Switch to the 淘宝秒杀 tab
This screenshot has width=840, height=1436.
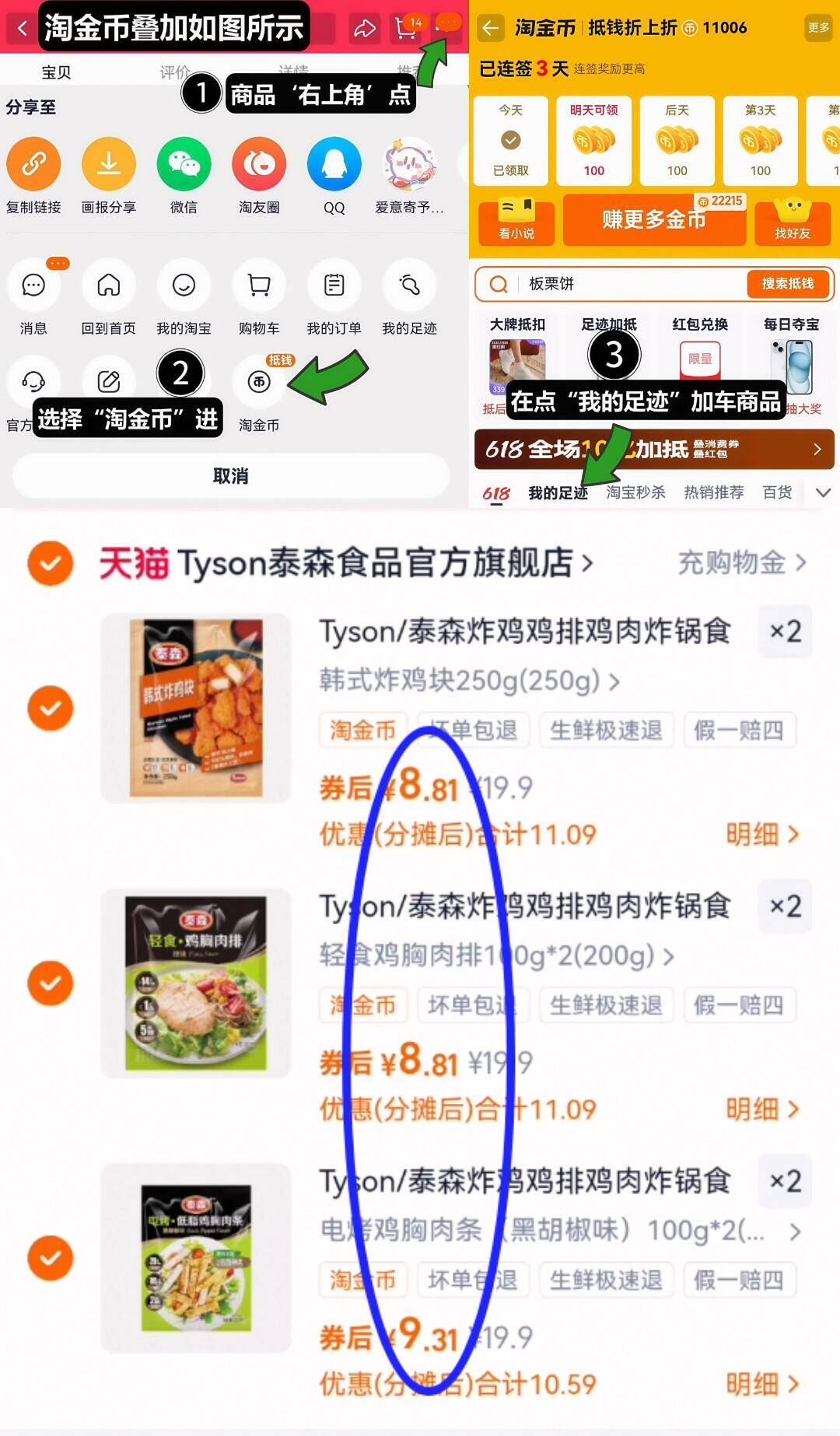click(635, 492)
